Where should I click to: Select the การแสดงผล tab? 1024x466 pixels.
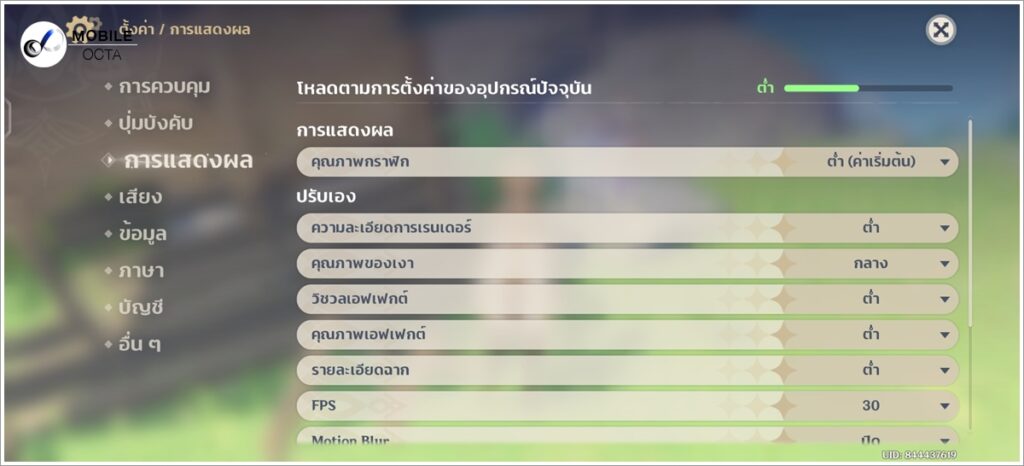tap(187, 160)
